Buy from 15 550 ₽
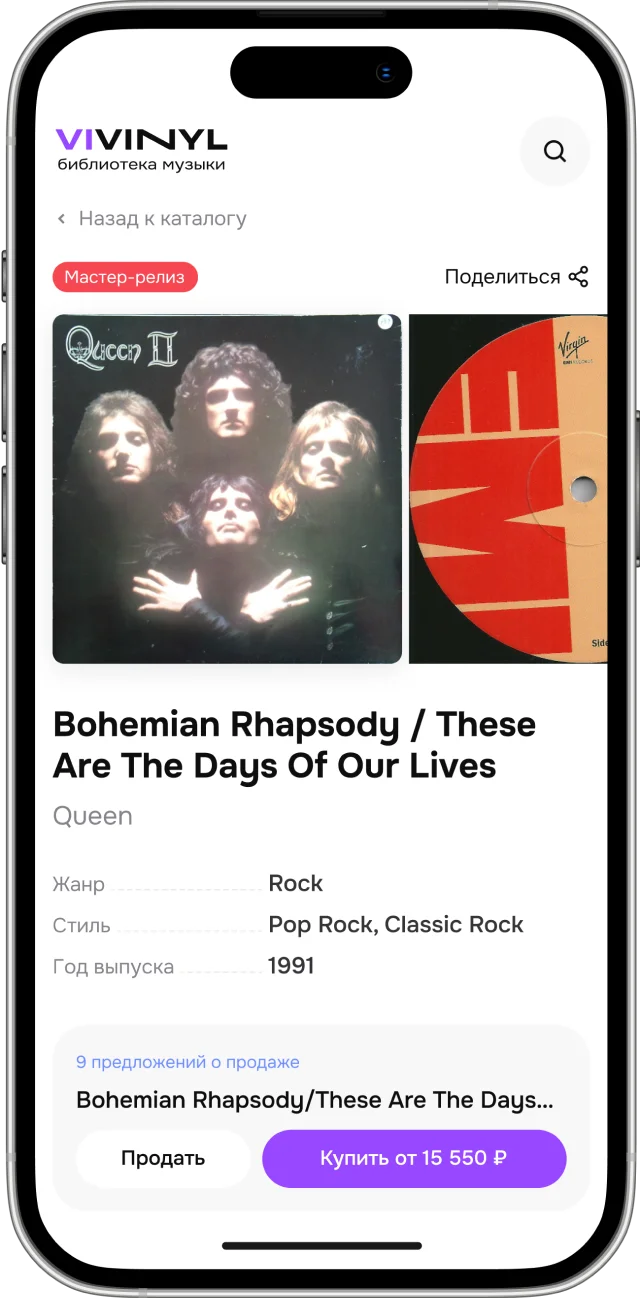Image resolution: width=640 pixels, height=1298 pixels. pyautogui.click(x=414, y=1158)
